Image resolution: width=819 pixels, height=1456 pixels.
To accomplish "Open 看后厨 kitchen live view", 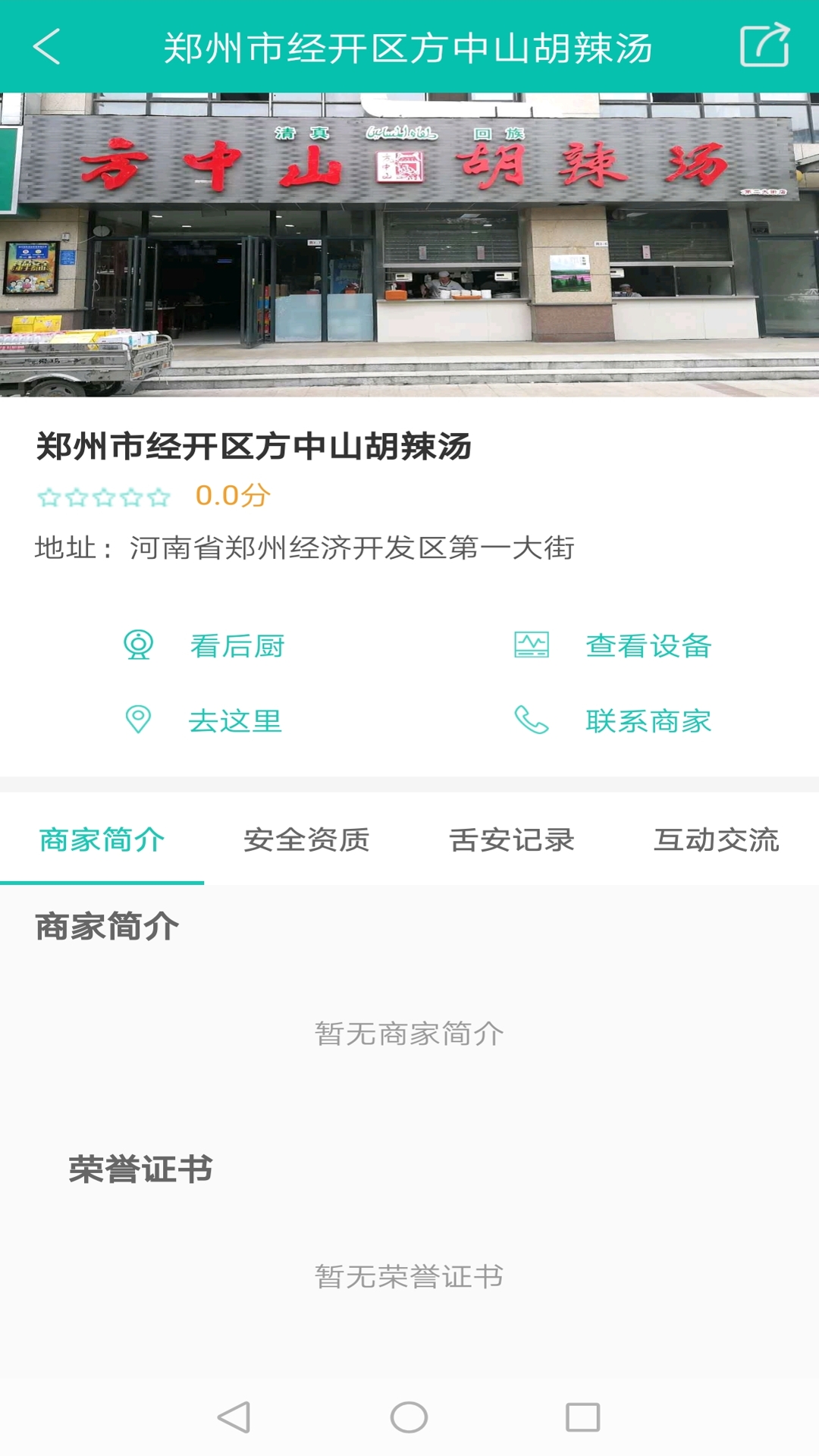I will coord(205,646).
